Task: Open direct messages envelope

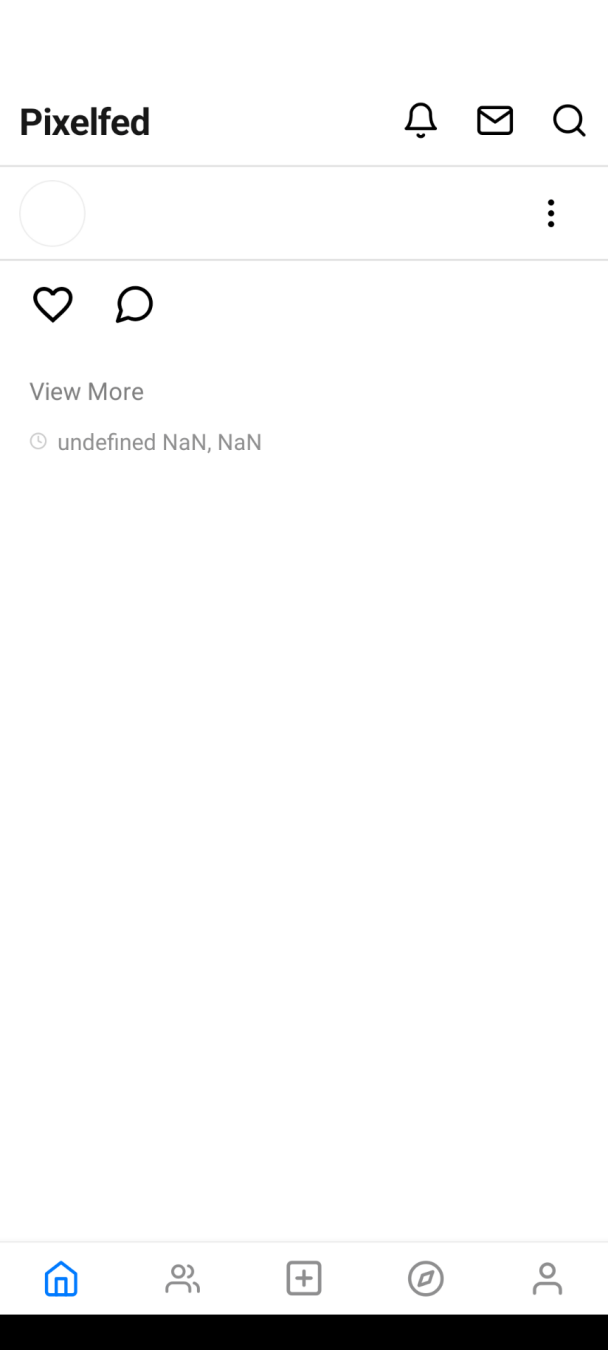Action: point(495,121)
